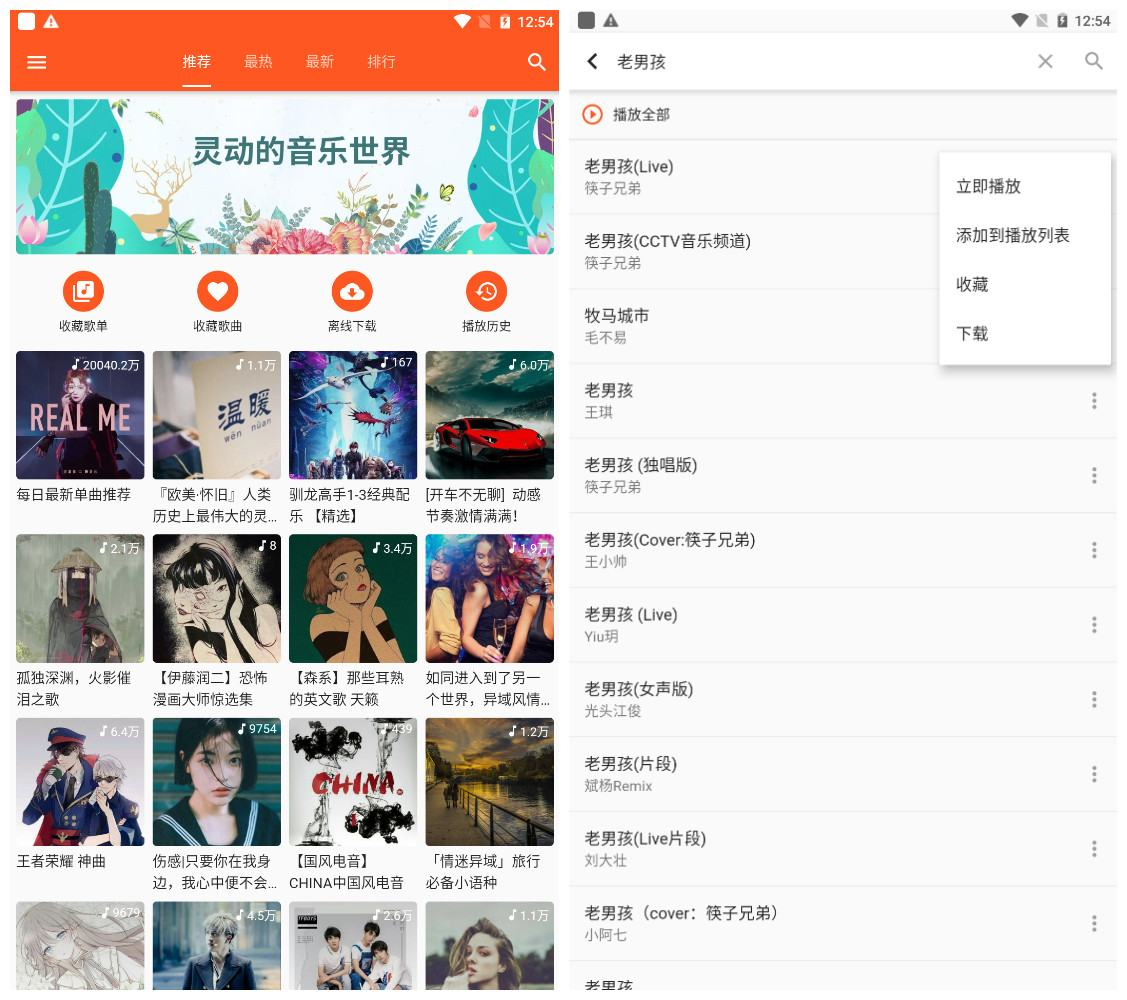Open more options for 老男孩 by 王琪

click(1094, 401)
